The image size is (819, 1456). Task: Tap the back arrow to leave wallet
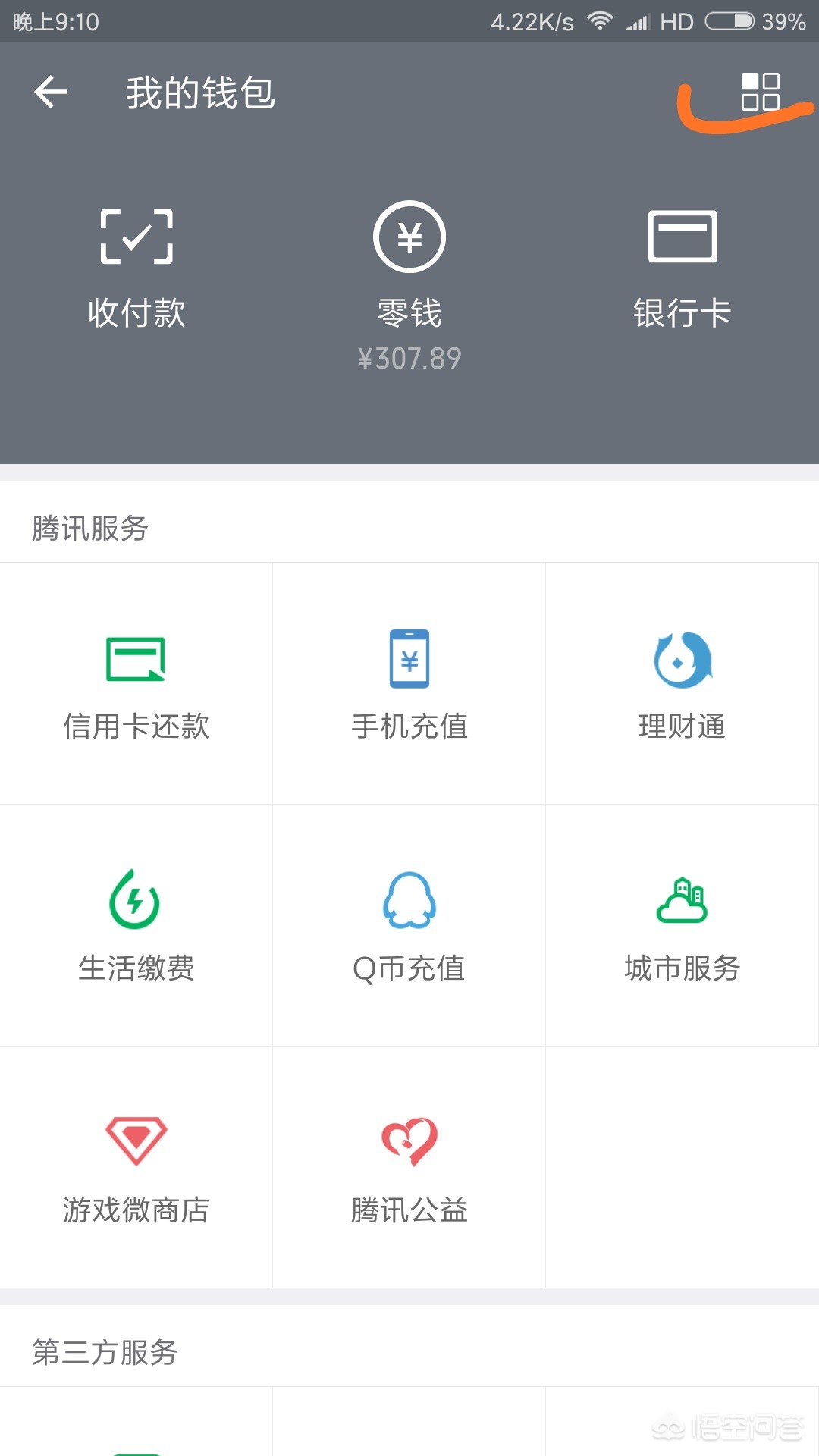(49, 93)
